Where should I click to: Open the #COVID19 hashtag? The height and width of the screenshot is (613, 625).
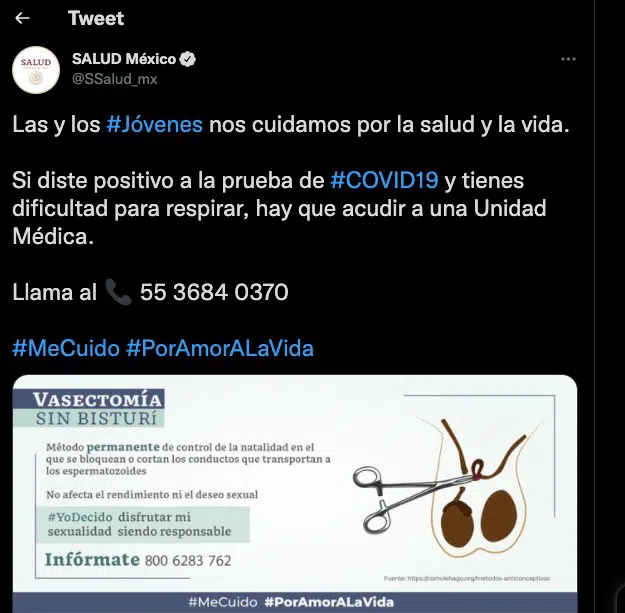384,181
